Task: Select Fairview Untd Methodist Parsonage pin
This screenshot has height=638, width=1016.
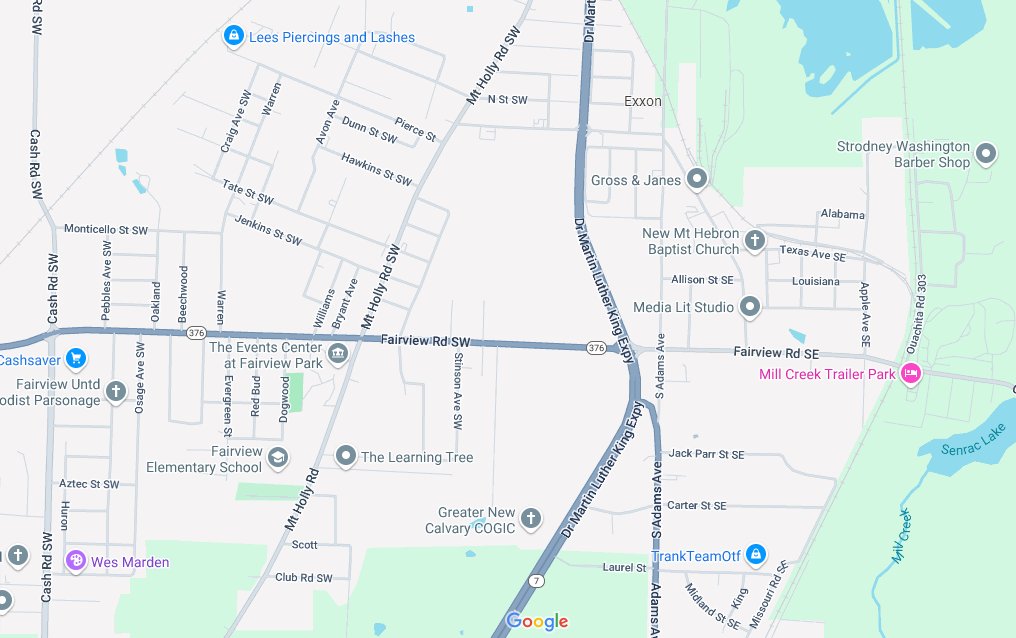Action: click(116, 391)
